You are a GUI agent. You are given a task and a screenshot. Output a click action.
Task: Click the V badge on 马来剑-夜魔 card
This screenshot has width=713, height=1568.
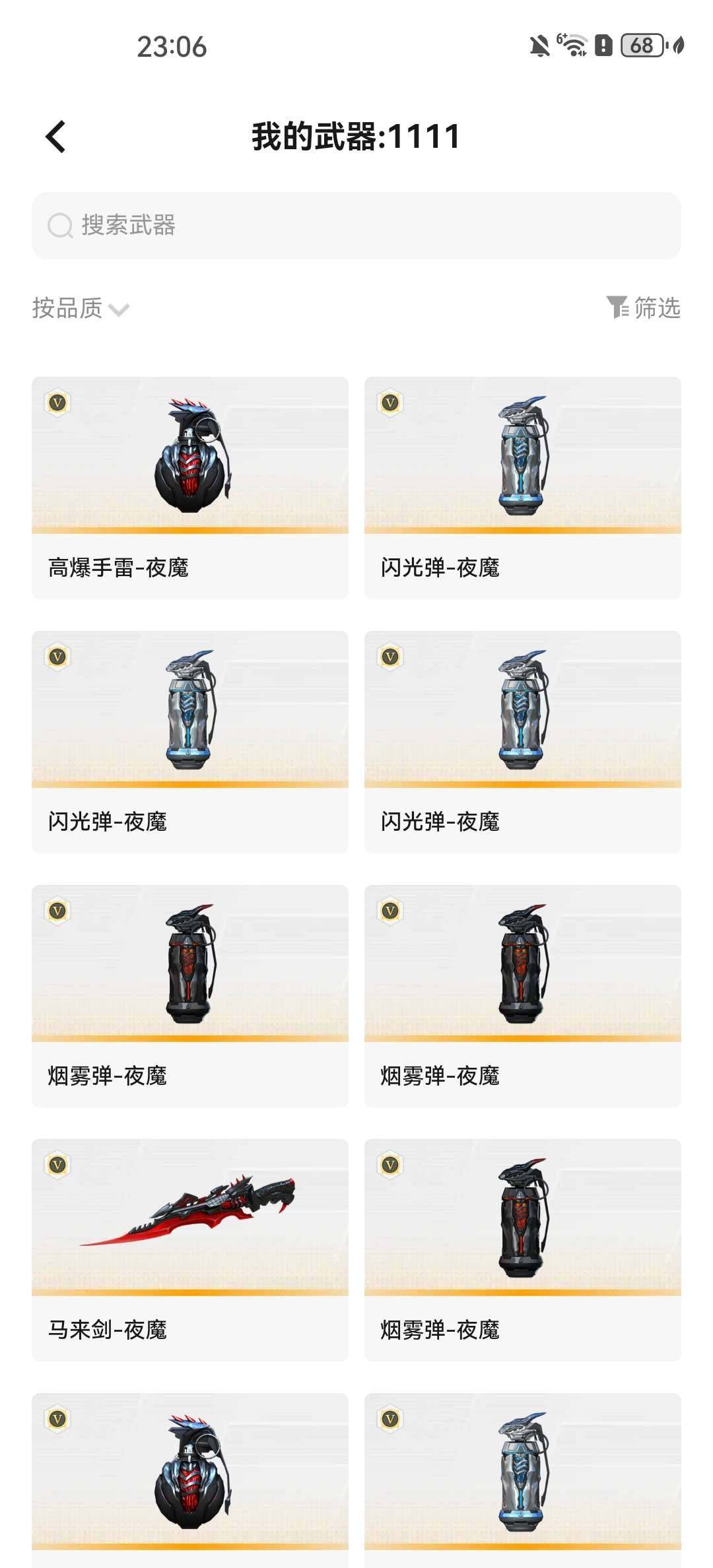click(57, 1164)
